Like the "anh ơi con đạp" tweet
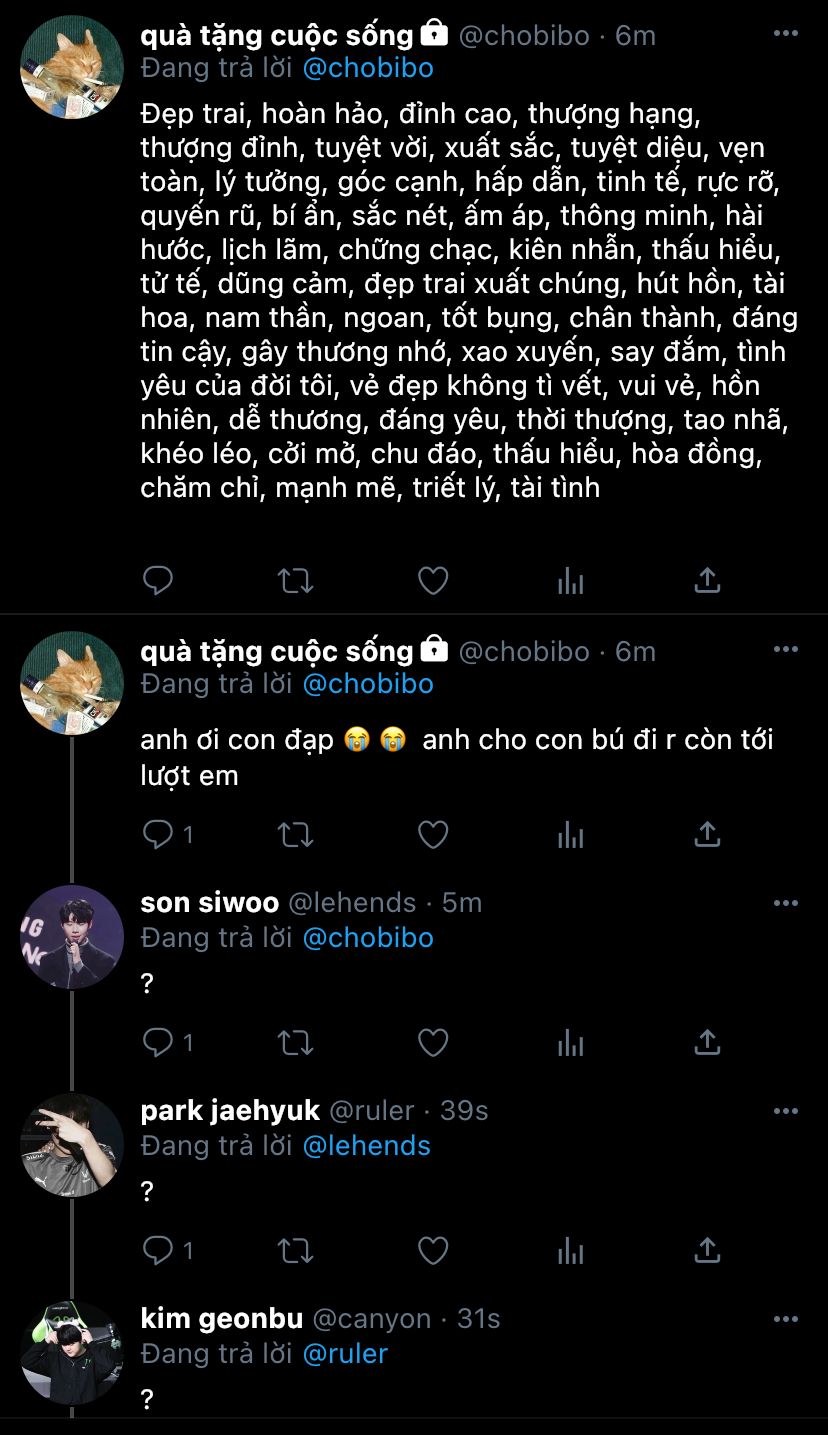 tap(432, 834)
